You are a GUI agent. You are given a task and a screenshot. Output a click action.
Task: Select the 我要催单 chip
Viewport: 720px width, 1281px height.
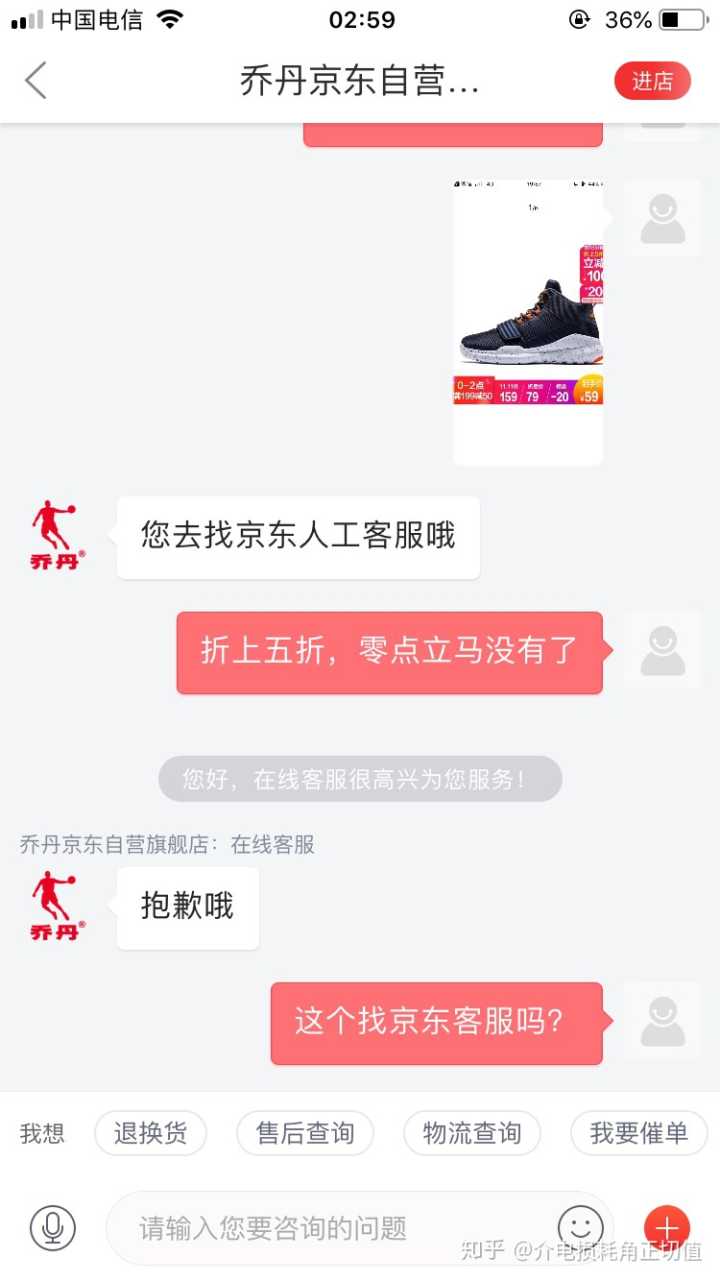(638, 1133)
